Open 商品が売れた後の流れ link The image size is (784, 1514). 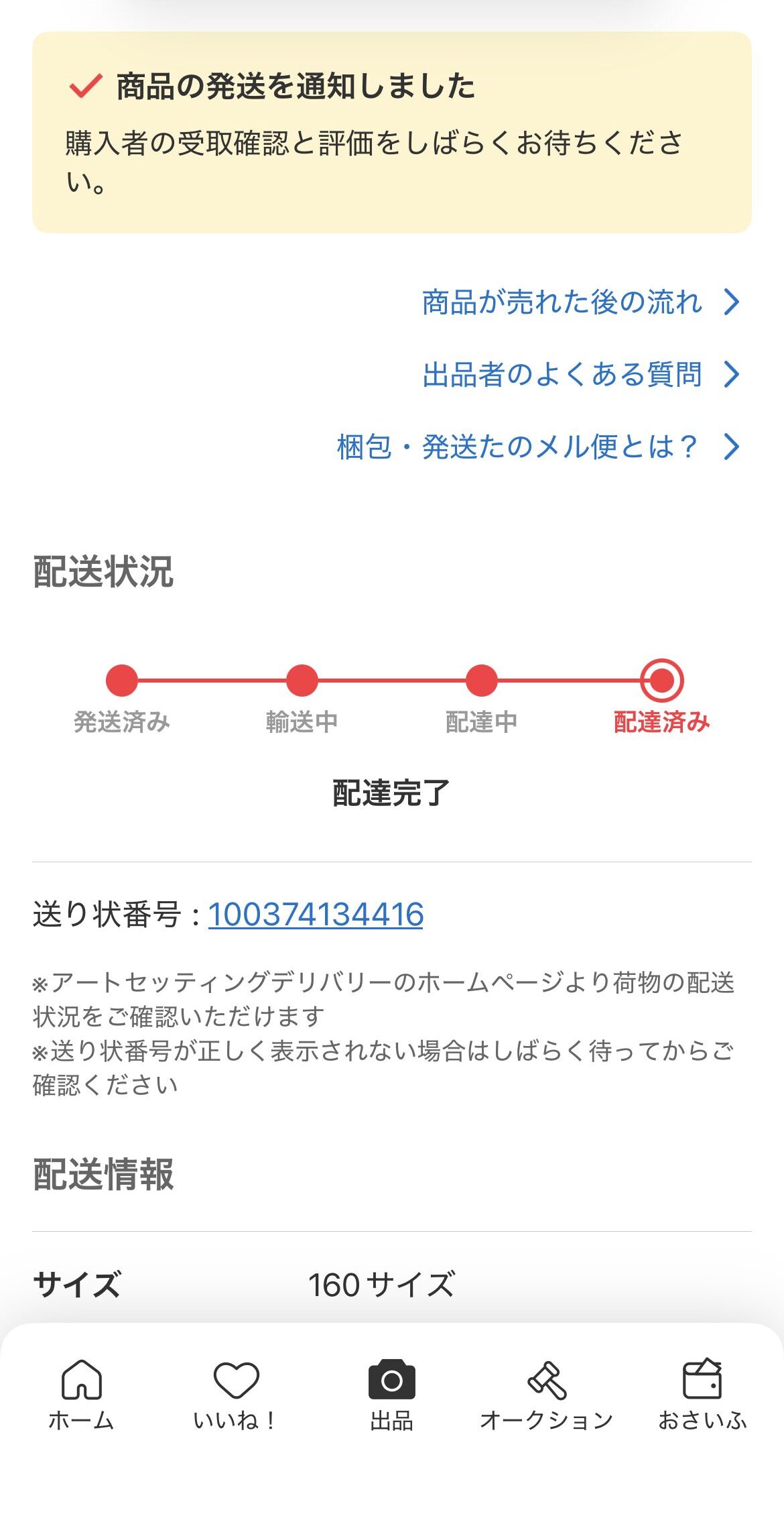coord(580,302)
